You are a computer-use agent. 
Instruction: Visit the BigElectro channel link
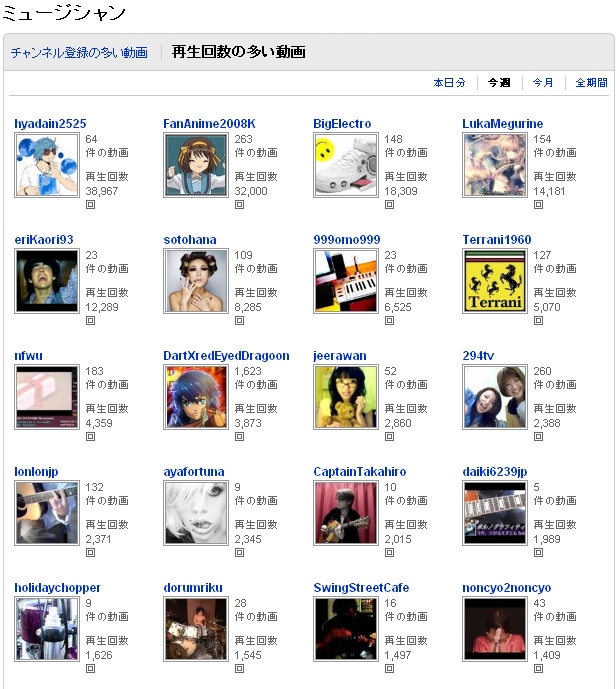click(x=342, y=124)
